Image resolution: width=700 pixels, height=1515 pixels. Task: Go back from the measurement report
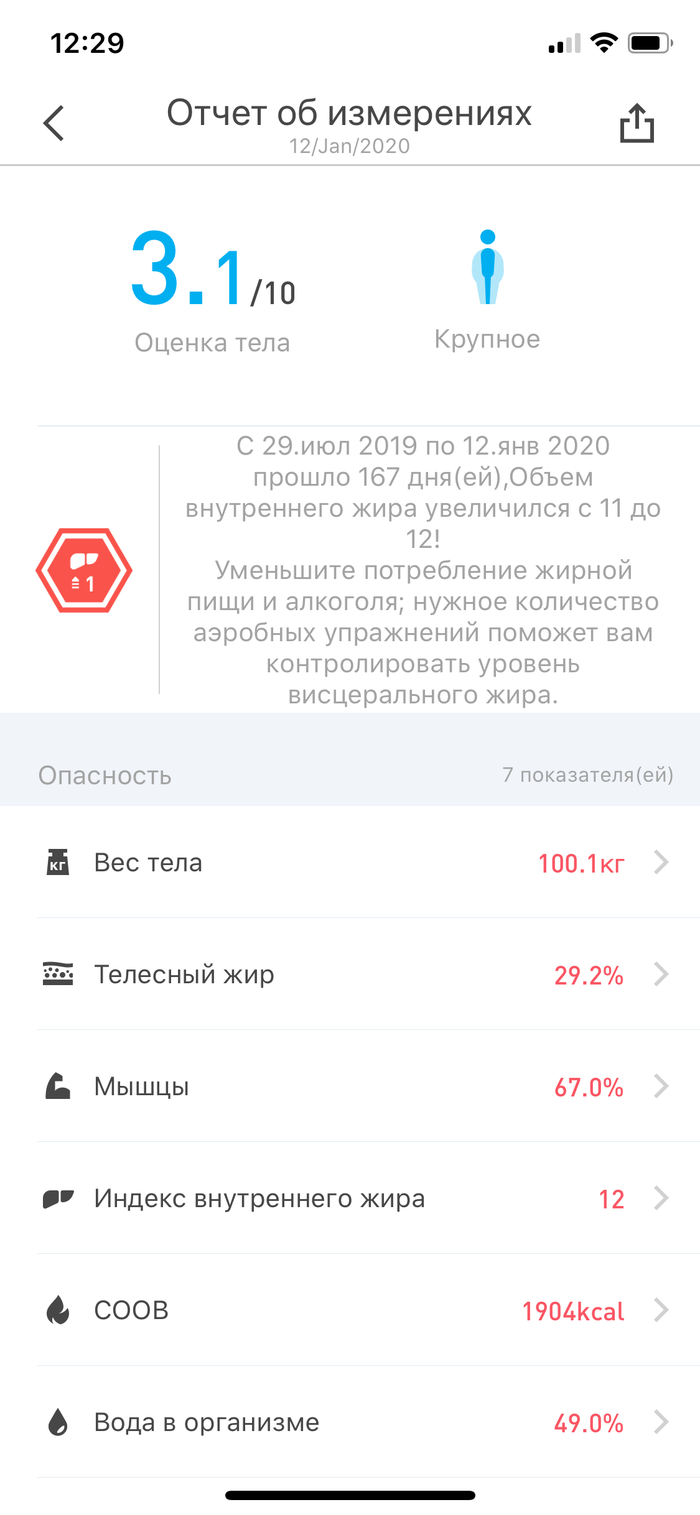[53, 123]
